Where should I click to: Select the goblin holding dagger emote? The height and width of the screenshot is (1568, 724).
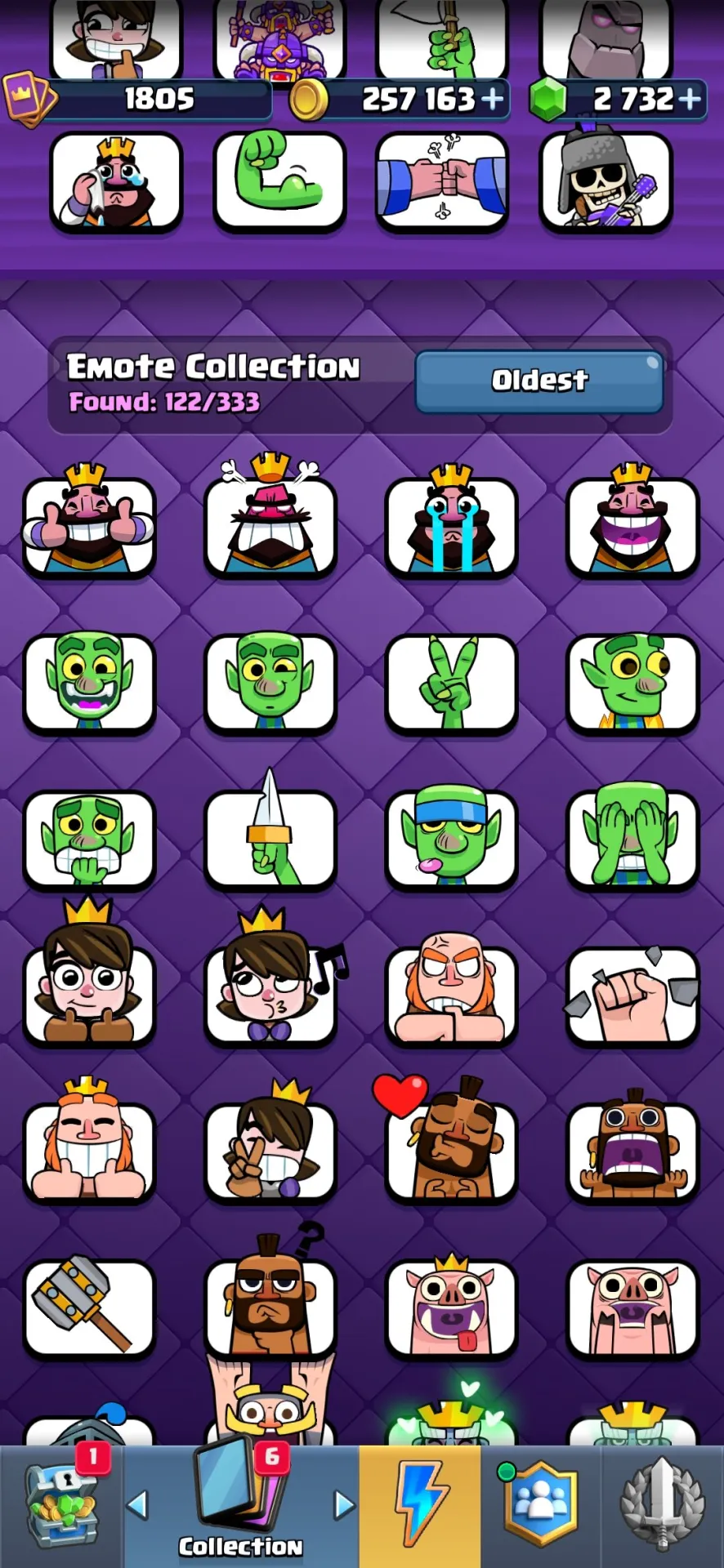coord(270,833)
